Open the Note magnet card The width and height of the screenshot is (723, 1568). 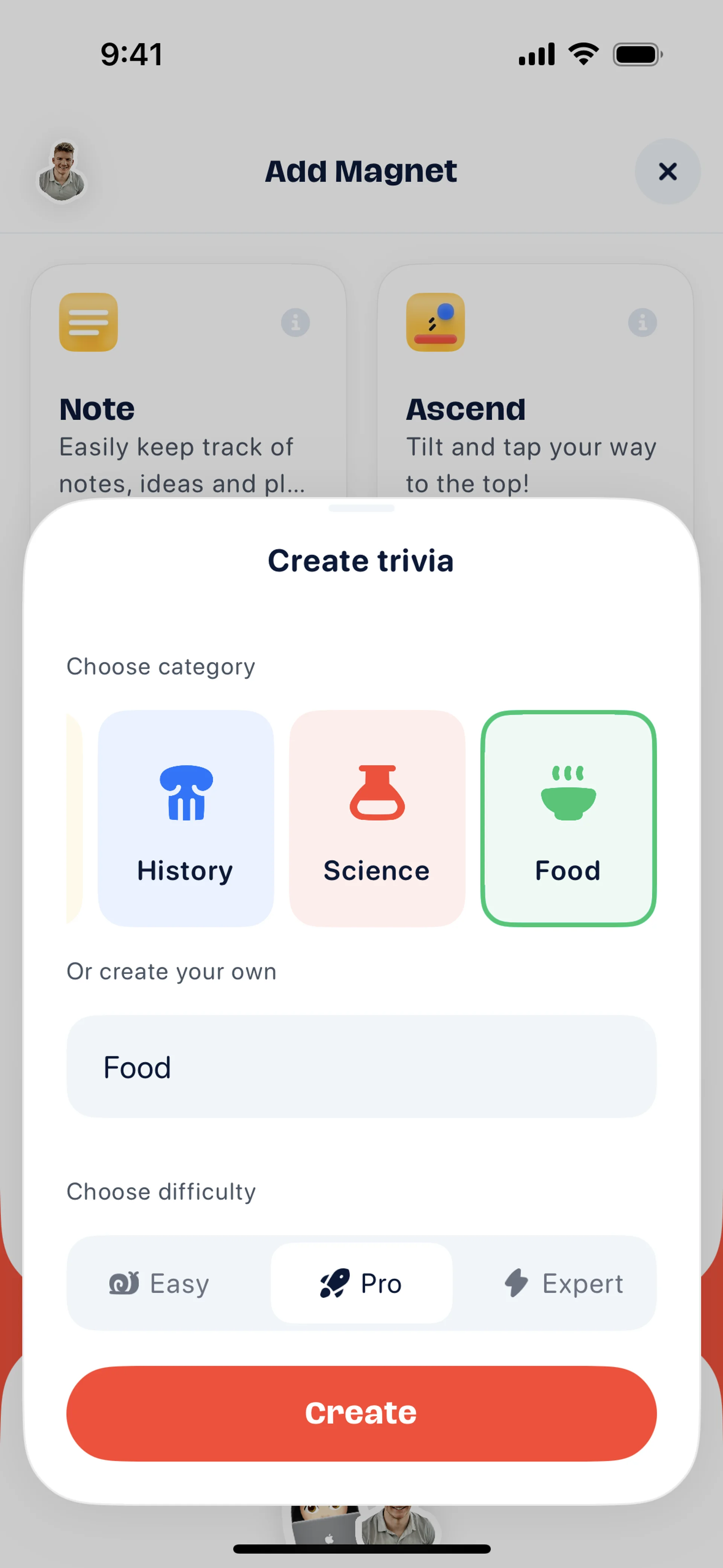pos(183,414)
